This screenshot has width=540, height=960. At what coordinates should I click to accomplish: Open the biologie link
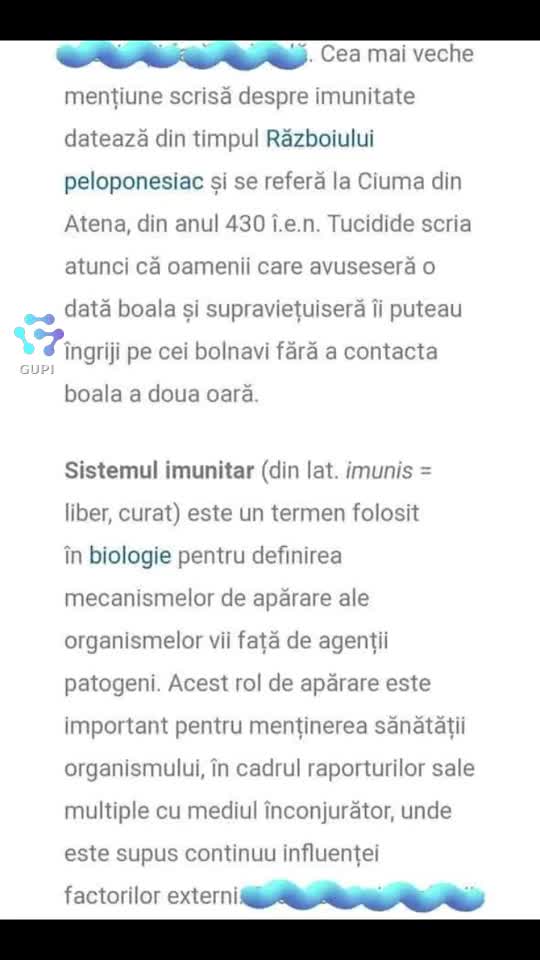130,557
